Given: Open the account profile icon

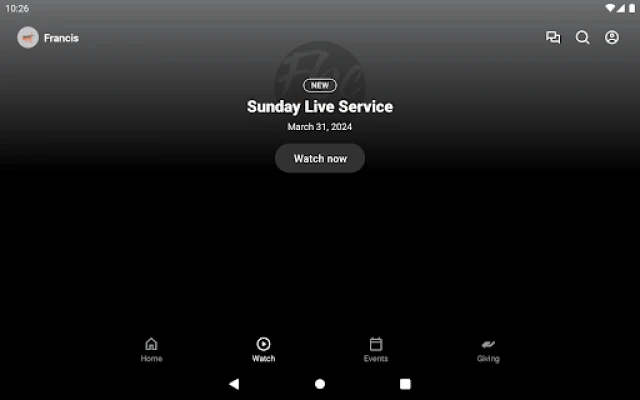Looking at the screenshot, I should [612, 38].
